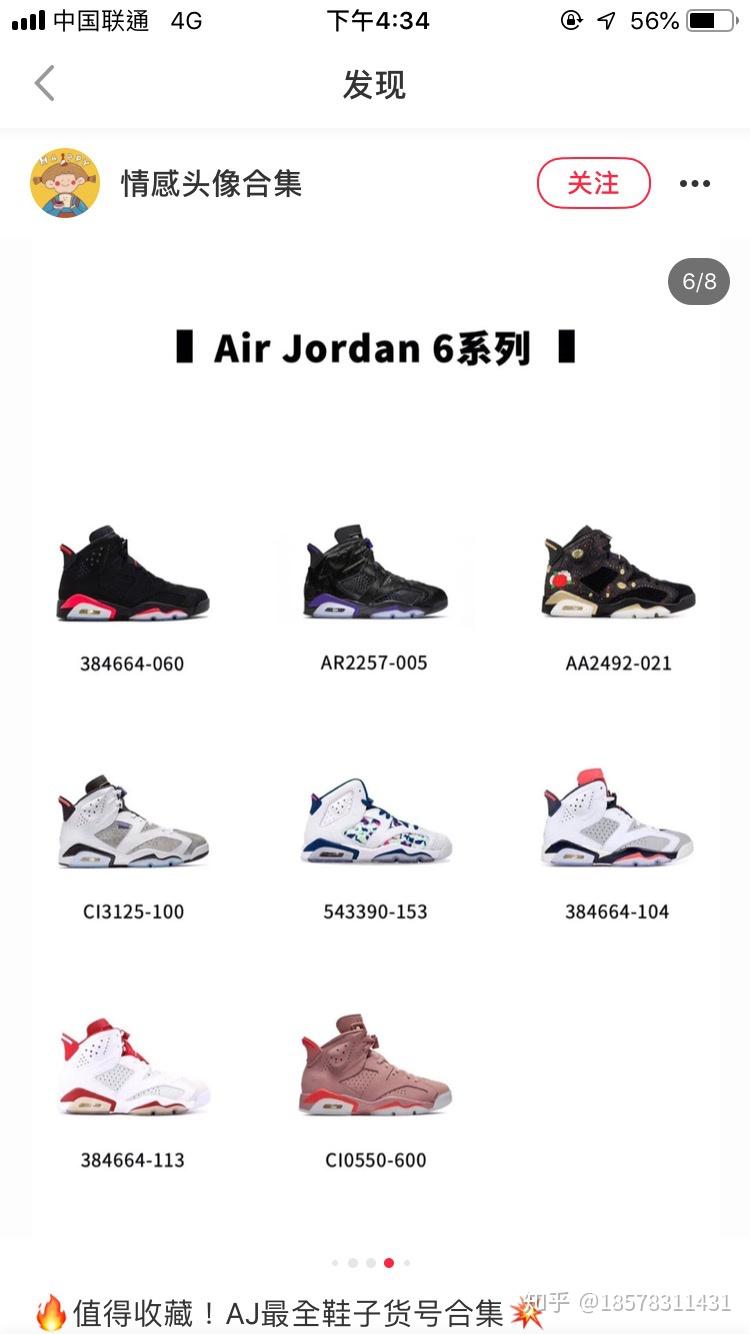750x1334 pixels.
Task: Follow 情感头像合集 with the 关注 button
Action: 594,183
